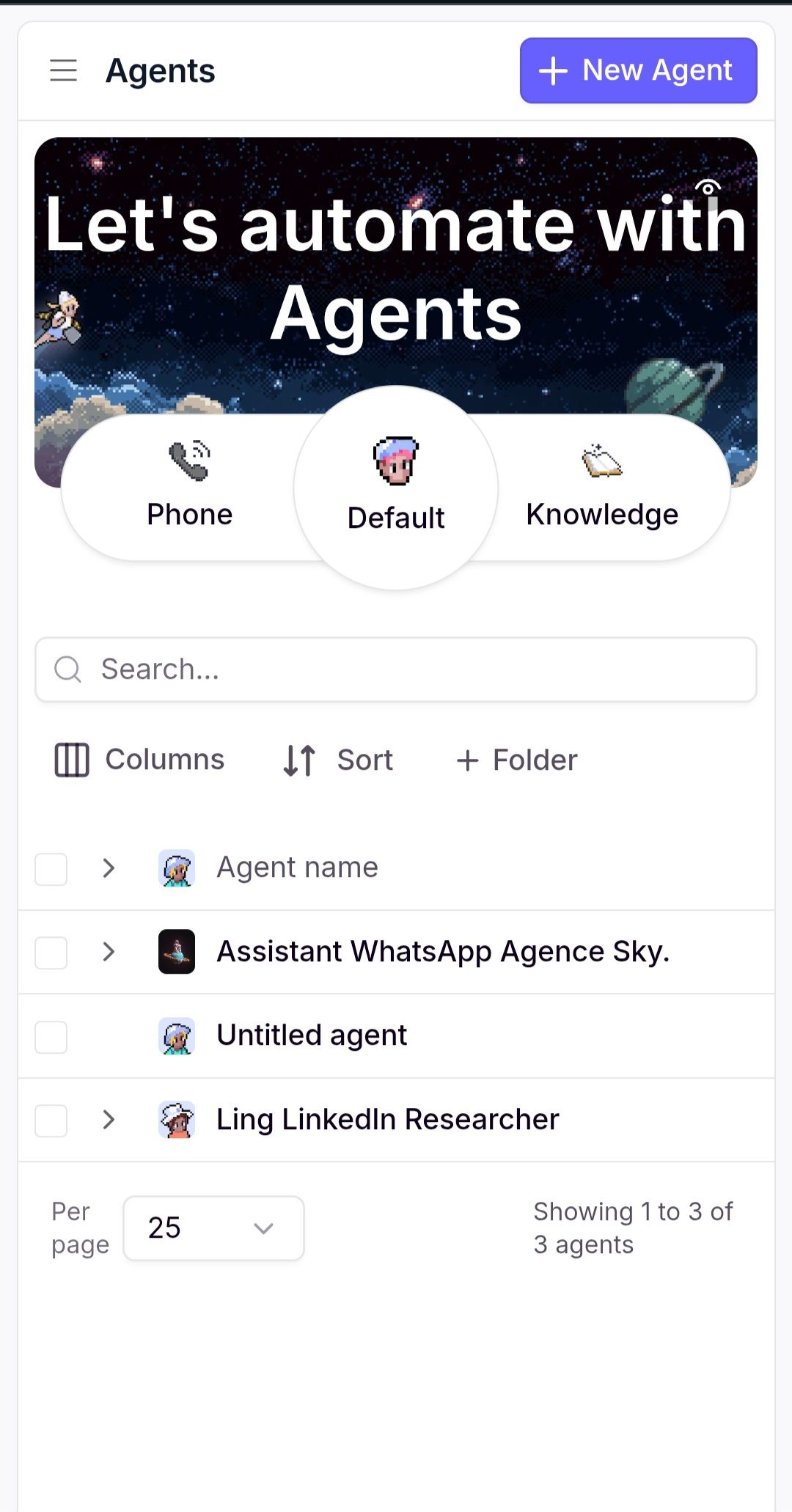Focus the agents Search field
This screenshot has width=792, height=1512.
396,669
